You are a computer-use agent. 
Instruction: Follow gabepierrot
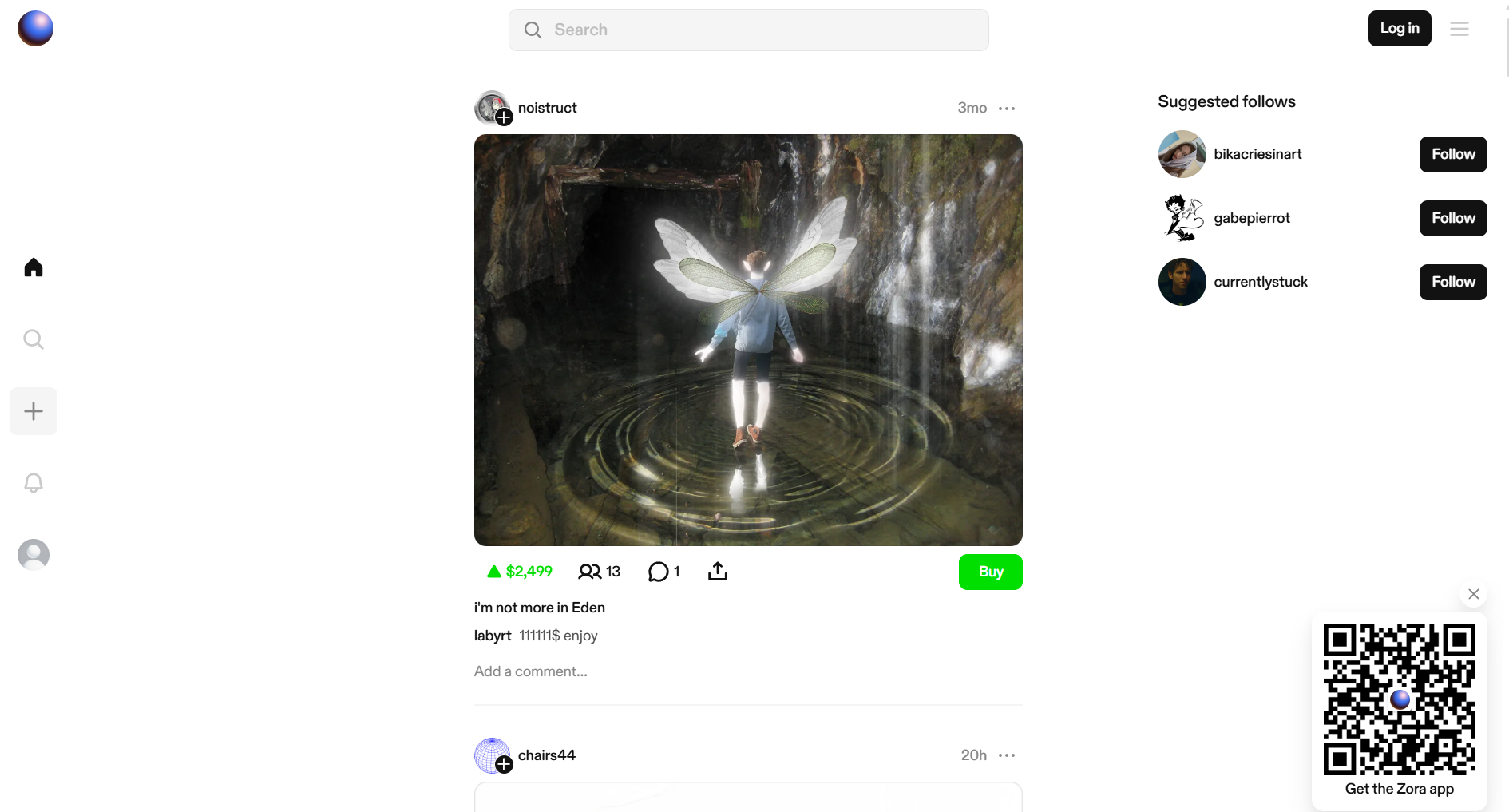point(1452,218)
